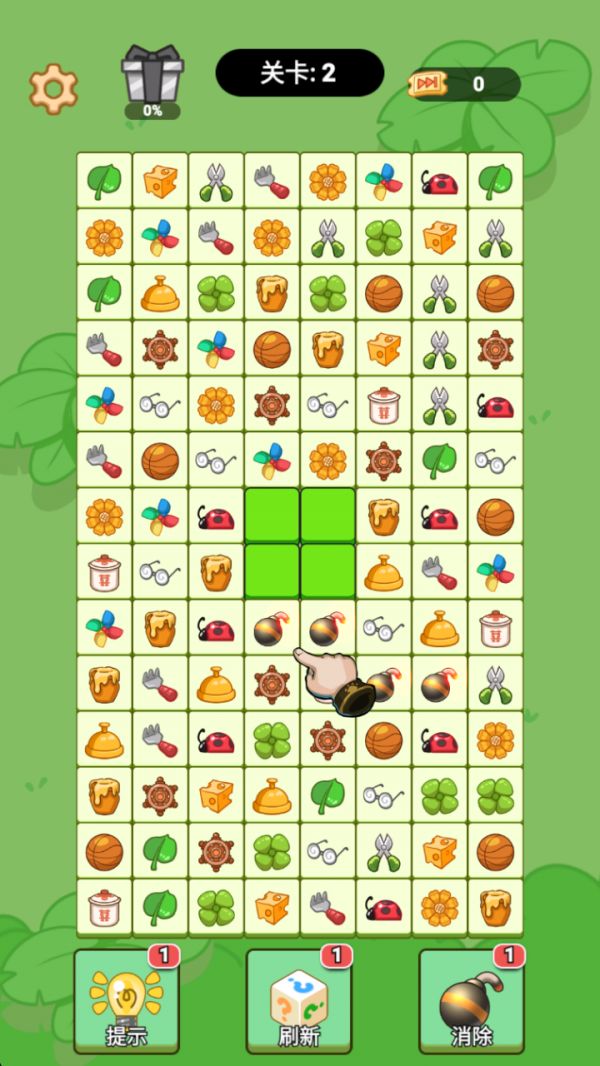
Task: Select the ladybug tile in the top row
Action: (x=439, y=181)
